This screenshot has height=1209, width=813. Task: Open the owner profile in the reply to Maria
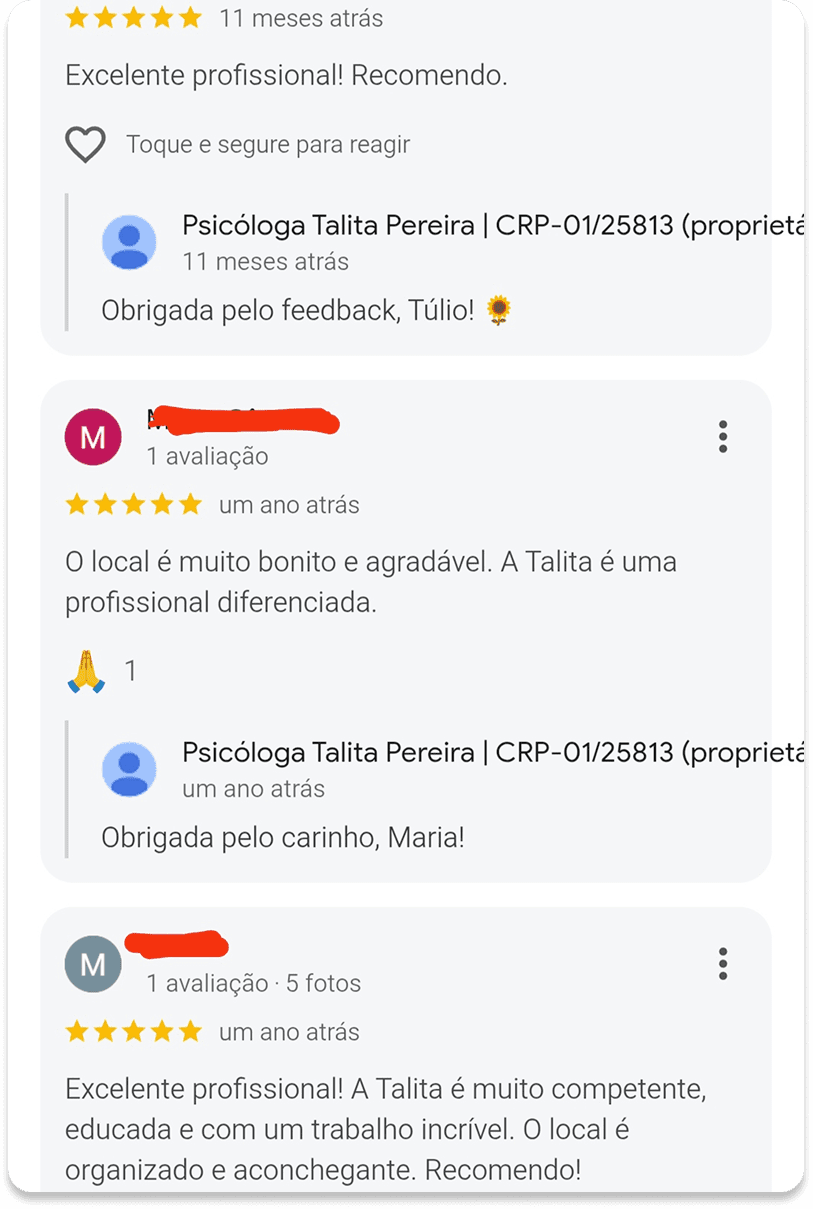pos(130,769)
